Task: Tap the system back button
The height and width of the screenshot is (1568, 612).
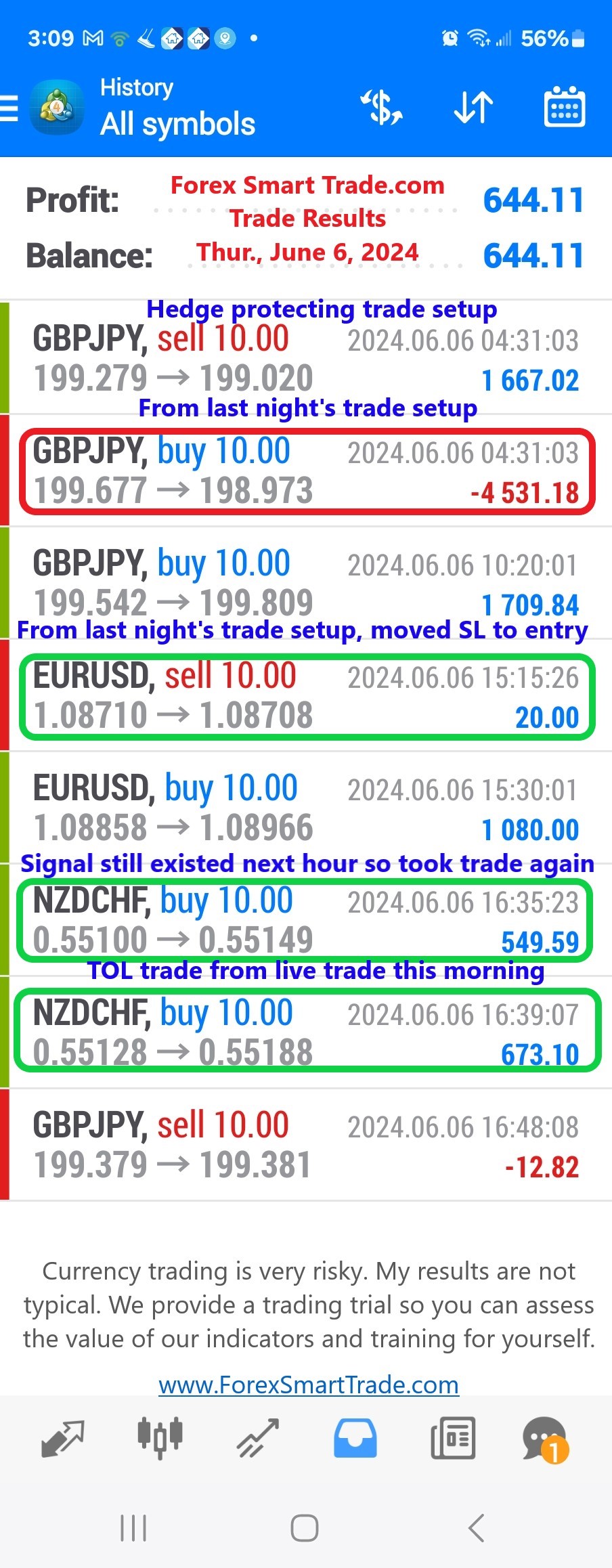Action: pyautogui.click(x=476, y=1527)
